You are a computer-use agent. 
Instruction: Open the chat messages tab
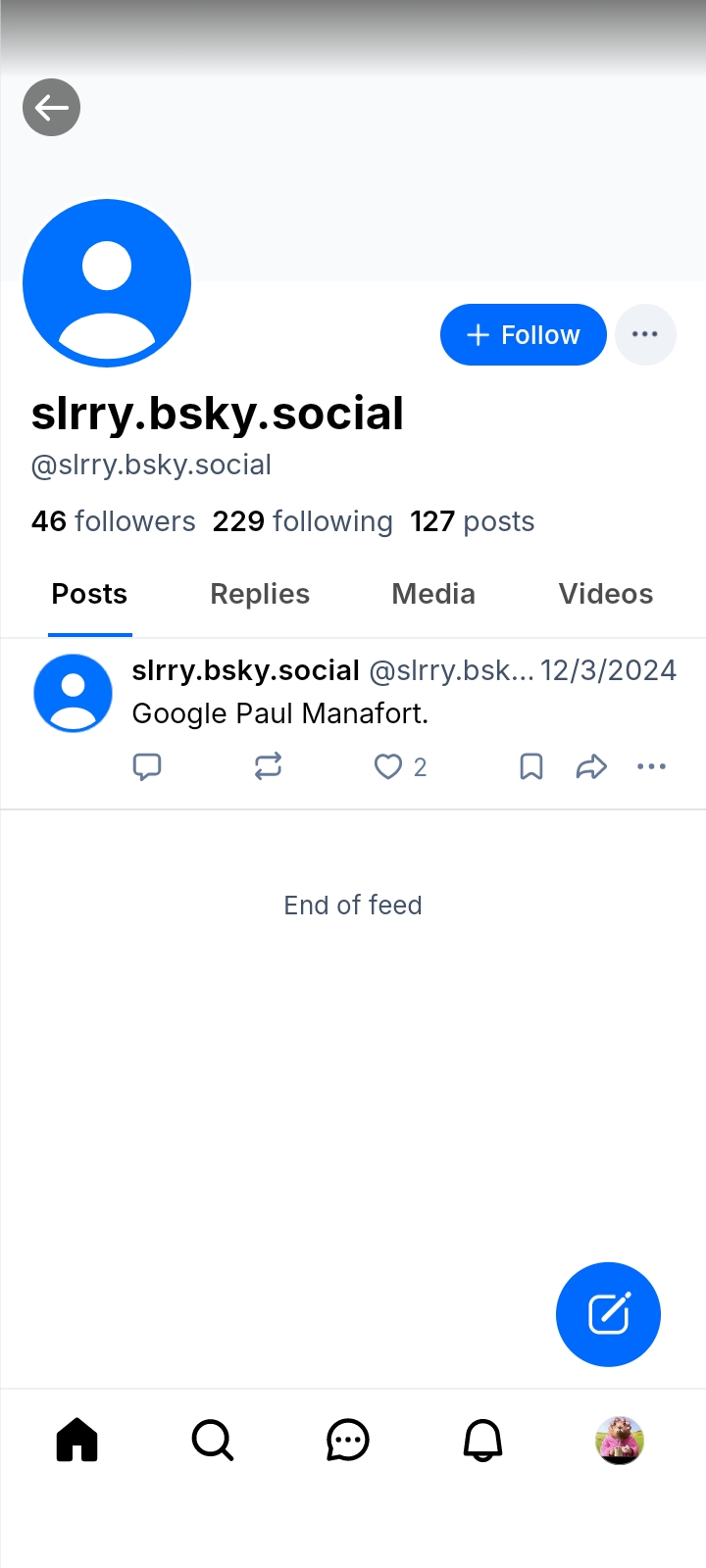pos(348,1441)
